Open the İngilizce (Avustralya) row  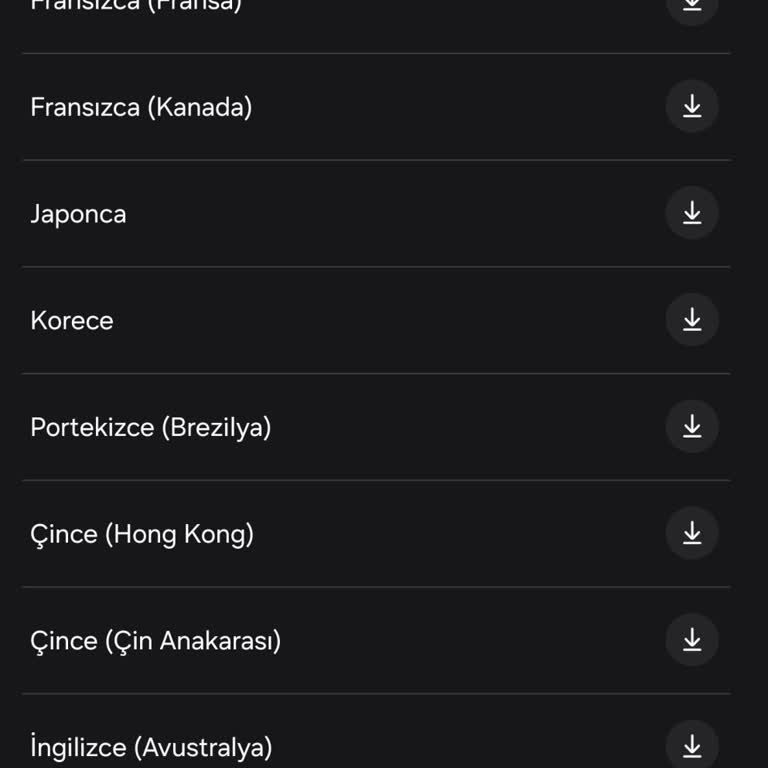[151, 747]
